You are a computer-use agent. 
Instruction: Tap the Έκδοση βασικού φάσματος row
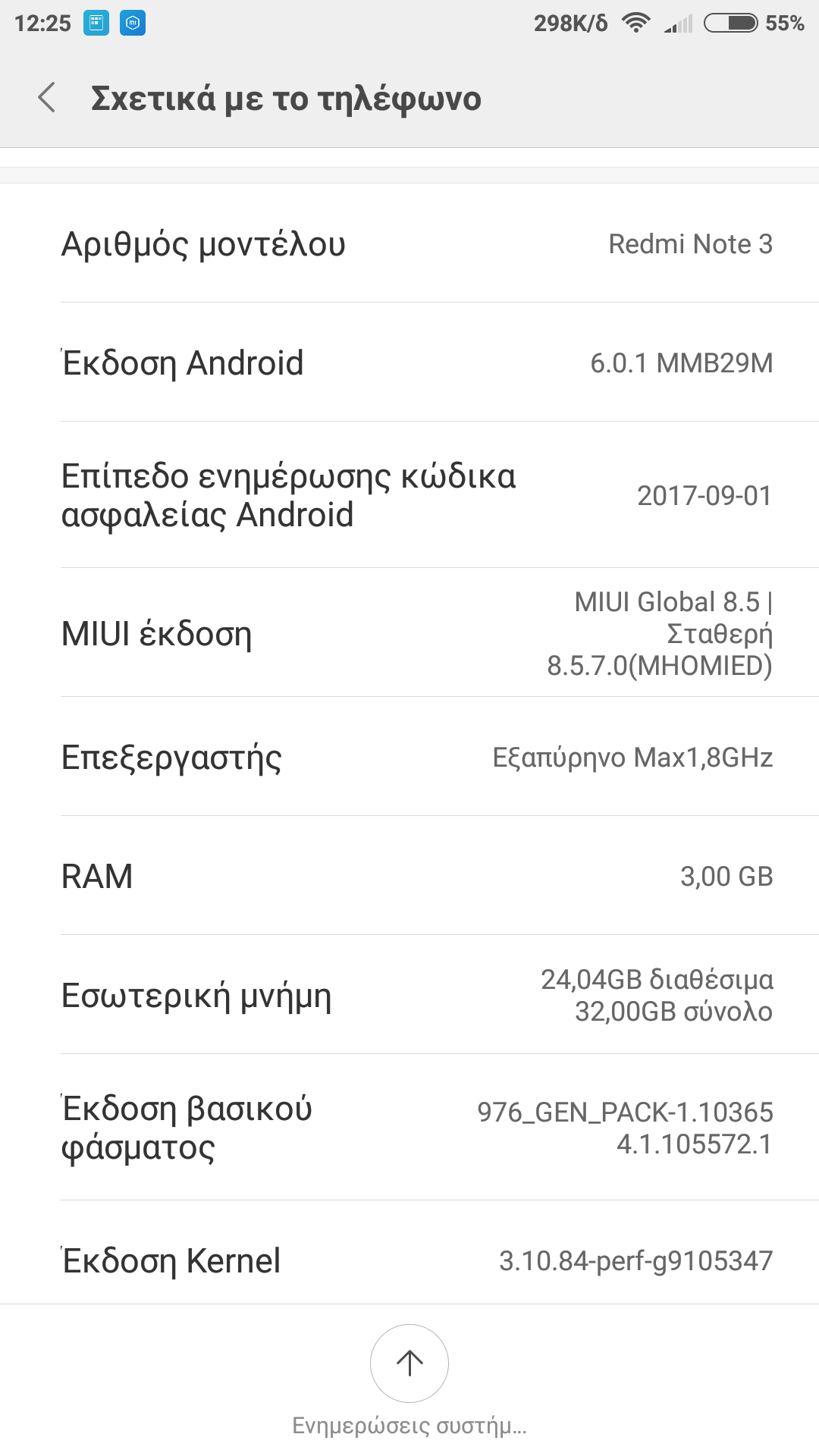click(409, 1128)
